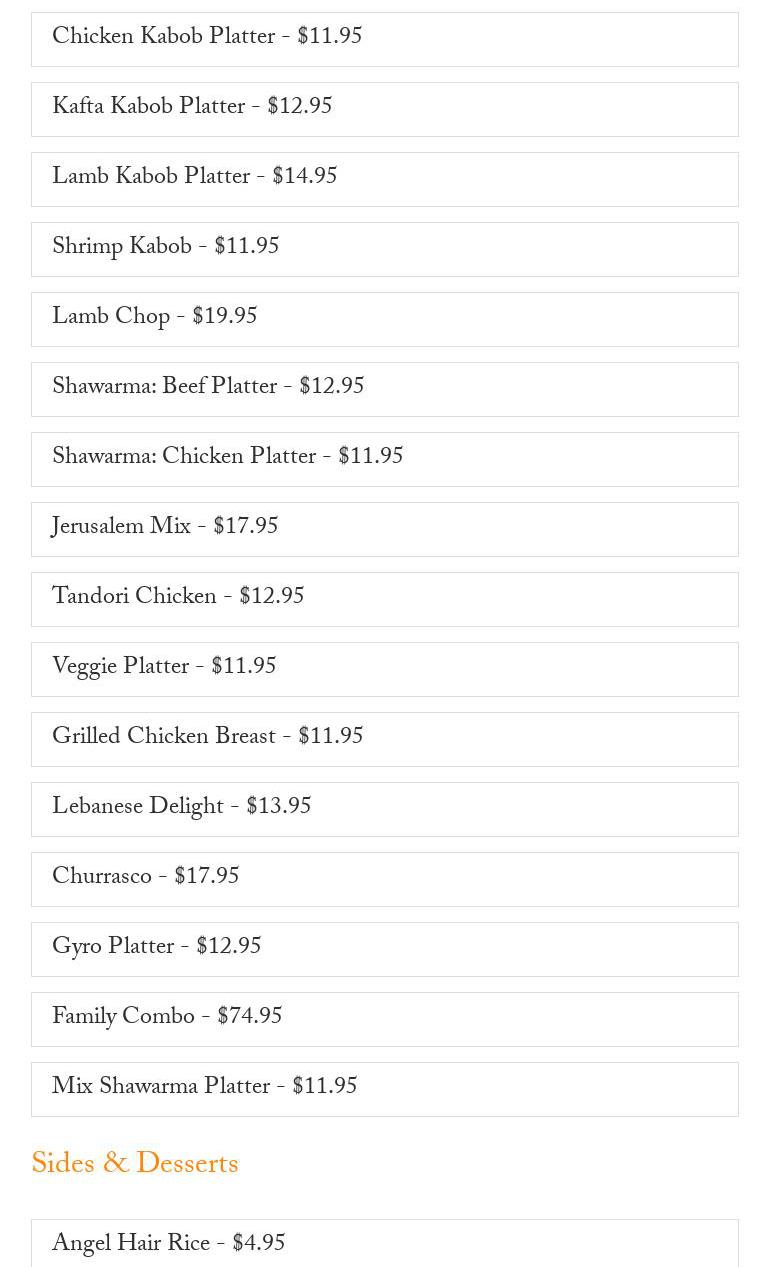This screenshot has width=770, height=1267.
Task: Open the Jerusalem Mix item
Action: pos(384,529)
